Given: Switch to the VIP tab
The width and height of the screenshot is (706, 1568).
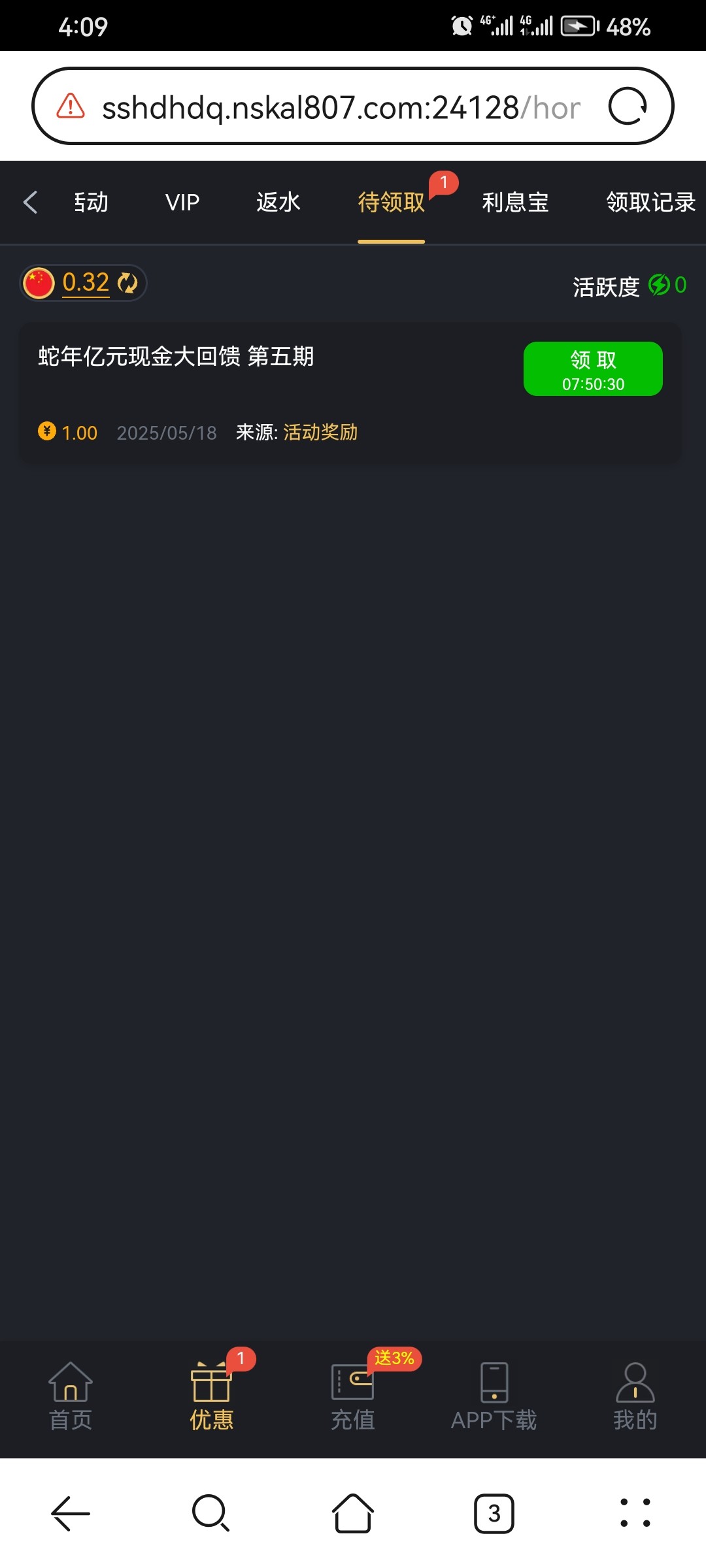Looking at the screenshot, I should tap(182, 203).
